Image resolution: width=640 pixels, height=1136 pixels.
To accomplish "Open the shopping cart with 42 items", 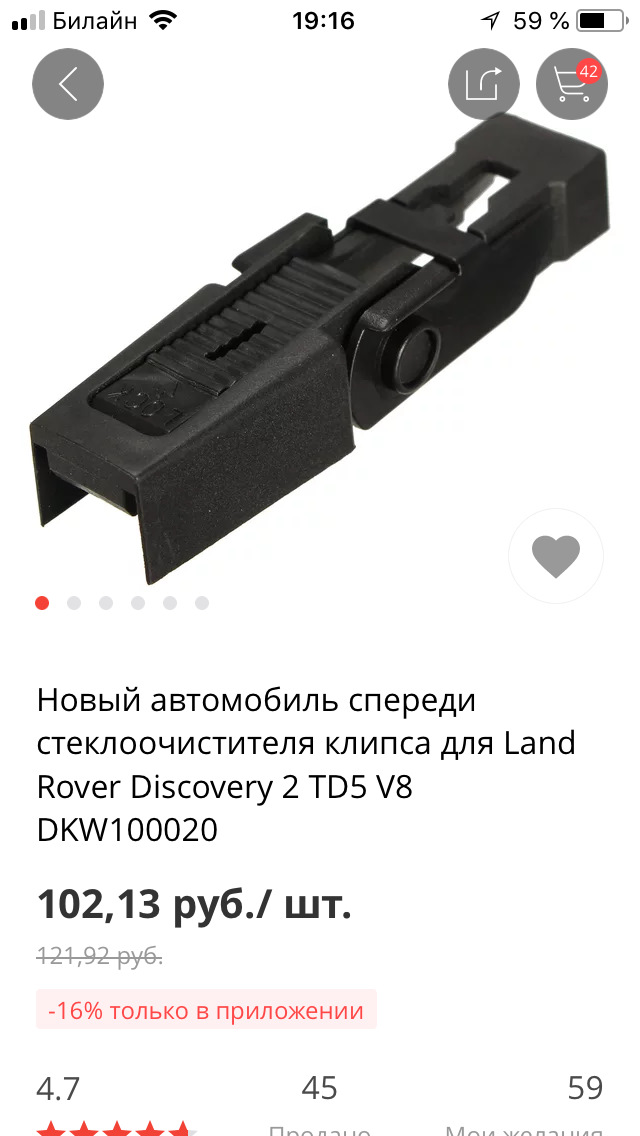I will point(571,84).
